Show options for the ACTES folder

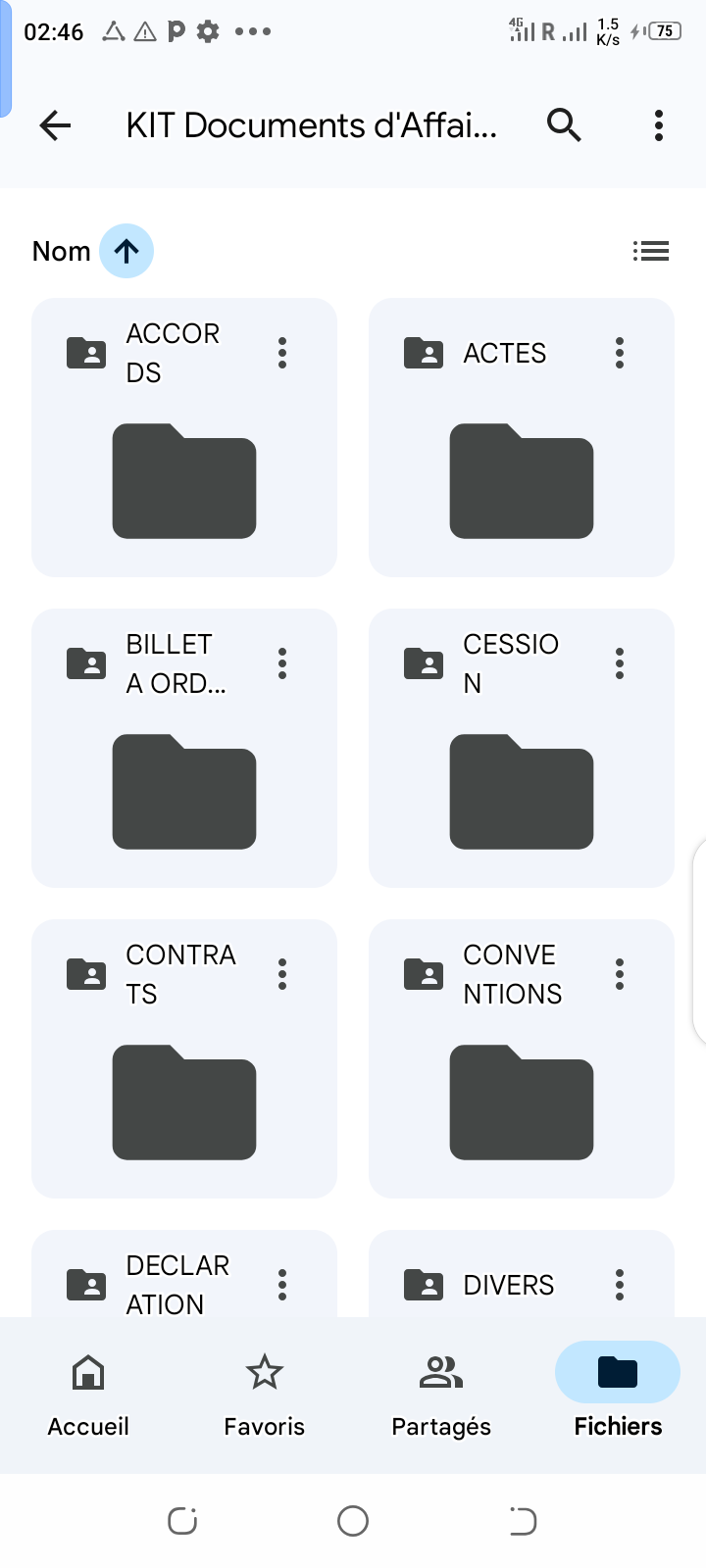[620, 353]
